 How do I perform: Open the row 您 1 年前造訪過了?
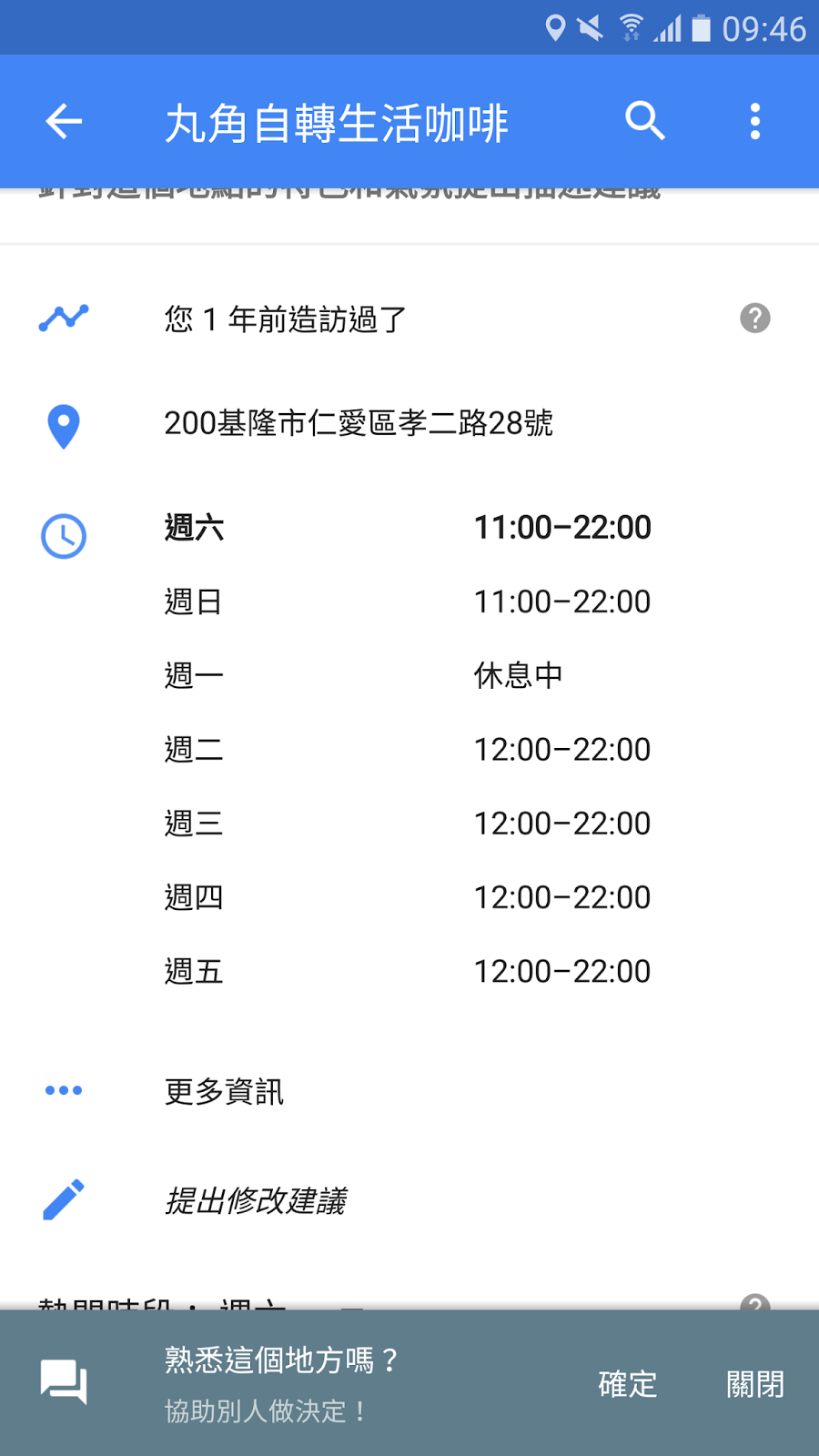tap(409, 318)
